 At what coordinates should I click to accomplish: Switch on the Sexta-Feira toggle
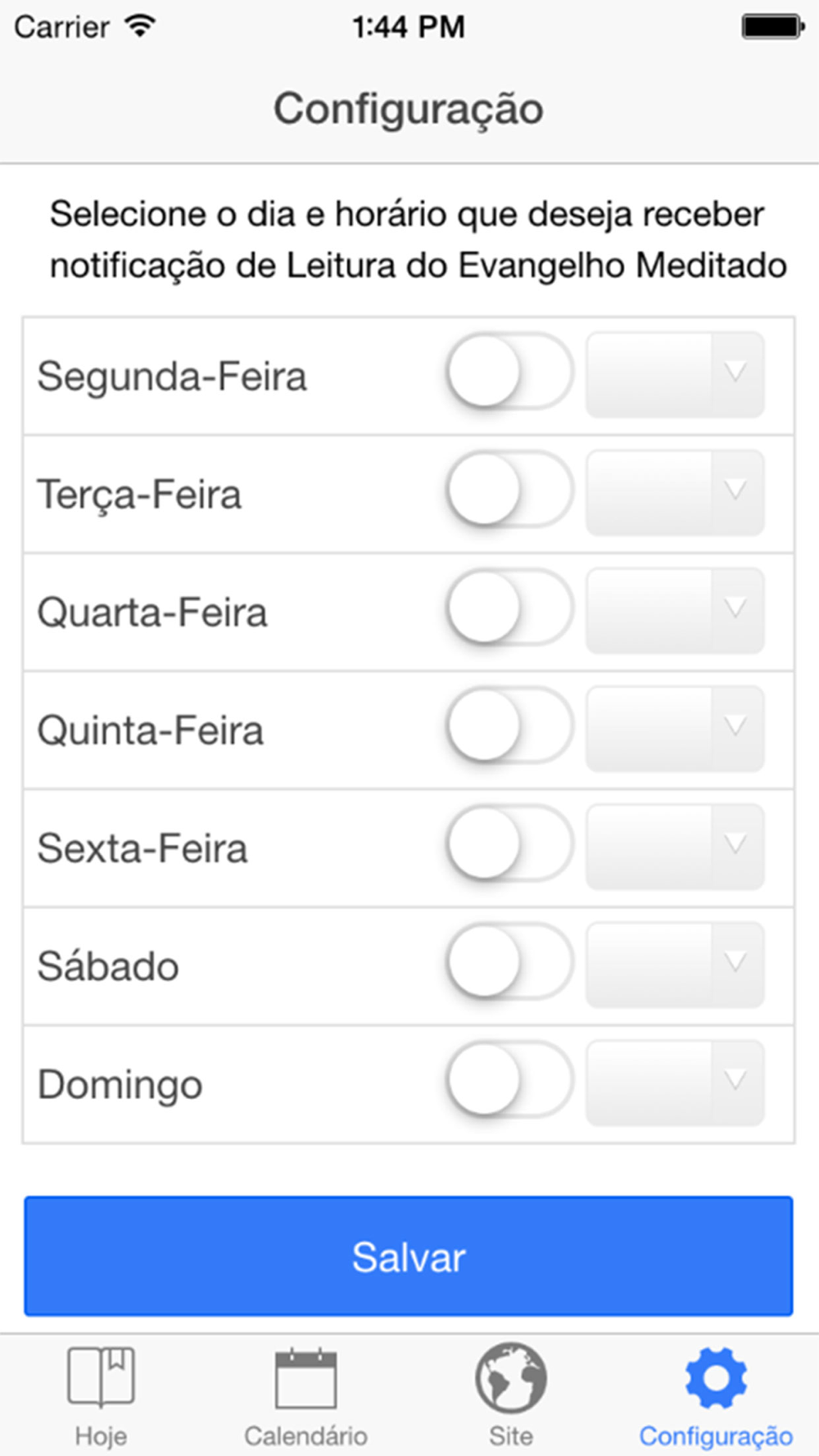510,844
